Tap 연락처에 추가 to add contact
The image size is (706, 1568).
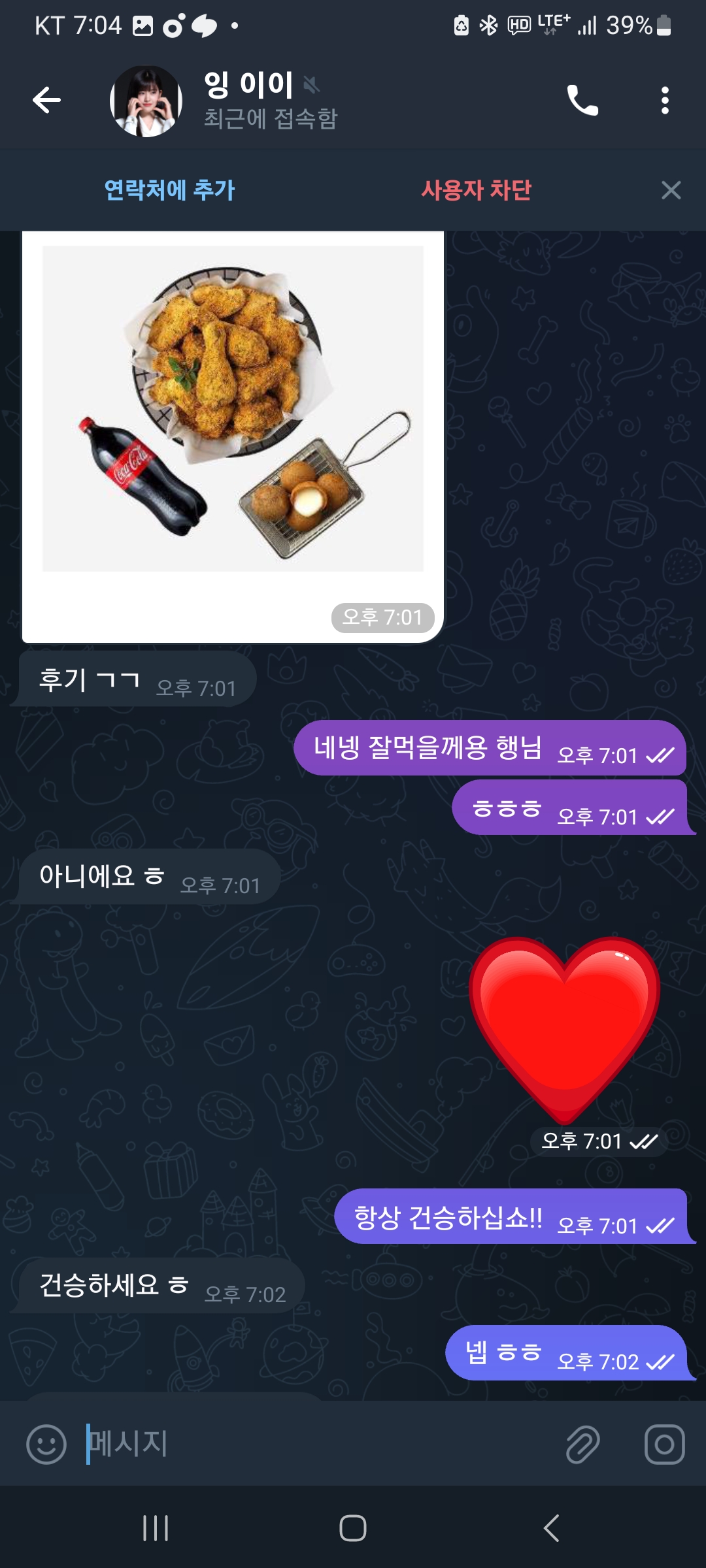(169, 190)
